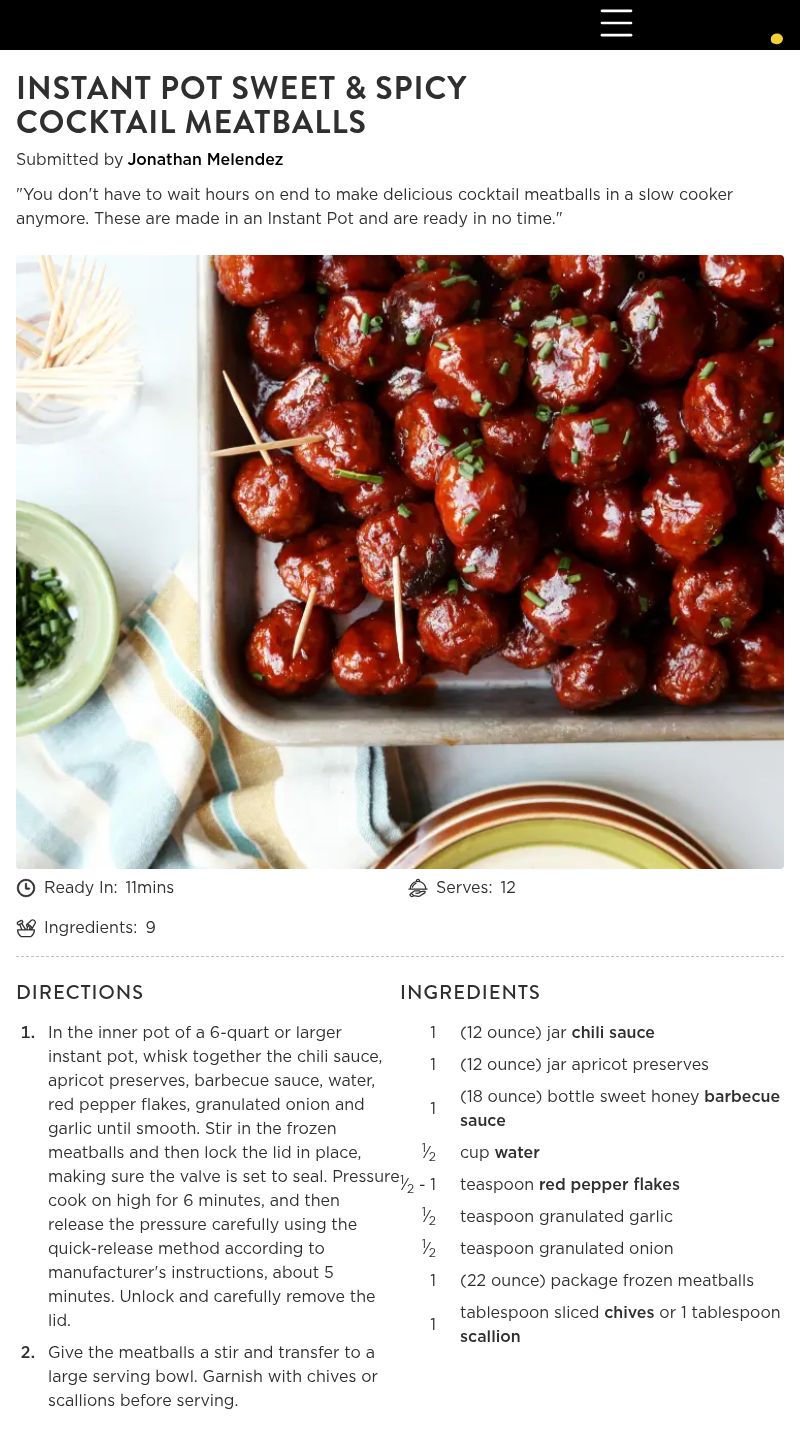
Task: Open the hamburger menu
Action: coord(616,23)
